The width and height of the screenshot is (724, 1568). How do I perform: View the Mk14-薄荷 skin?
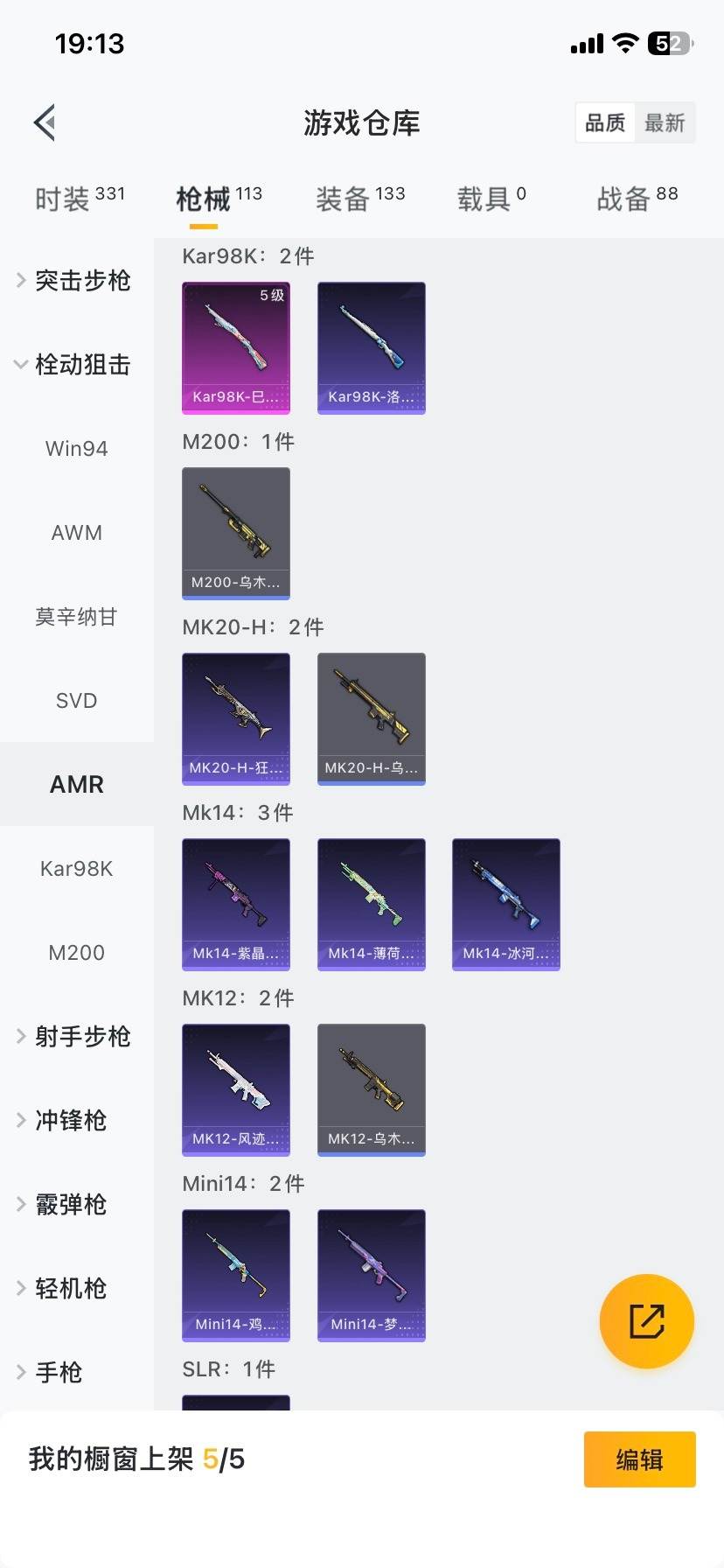(372, 904)
